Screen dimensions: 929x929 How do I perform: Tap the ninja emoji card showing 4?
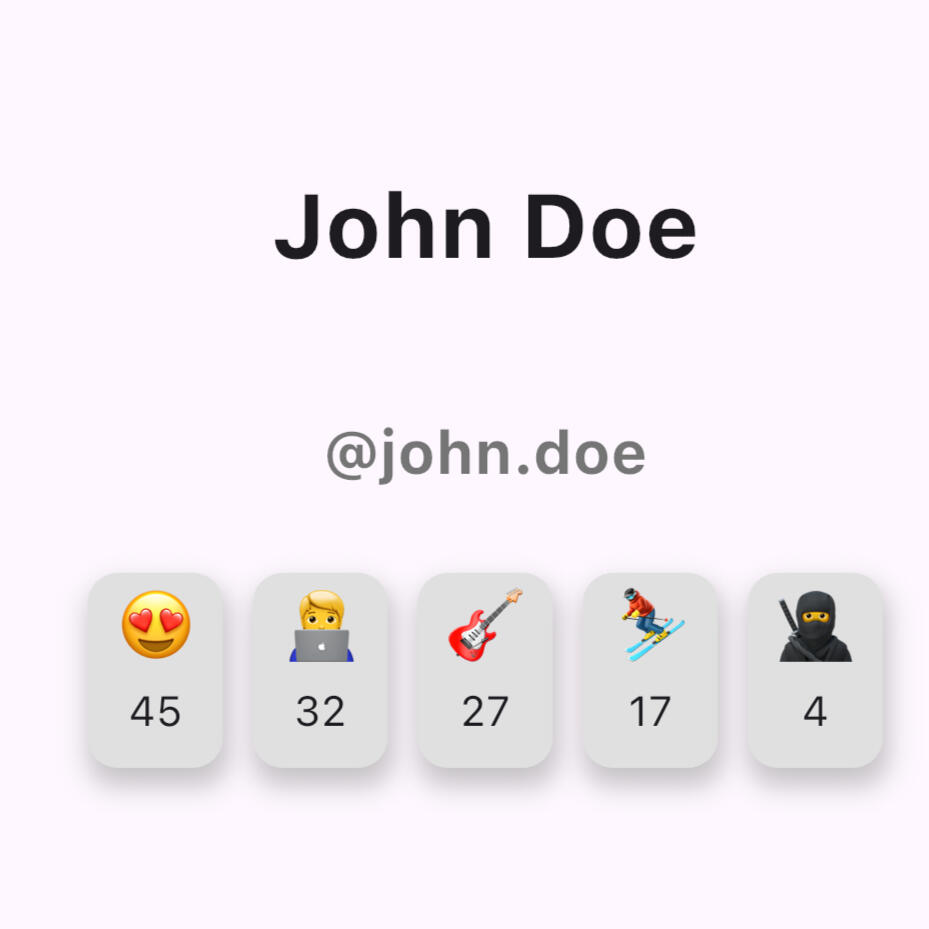pos(815,669)
